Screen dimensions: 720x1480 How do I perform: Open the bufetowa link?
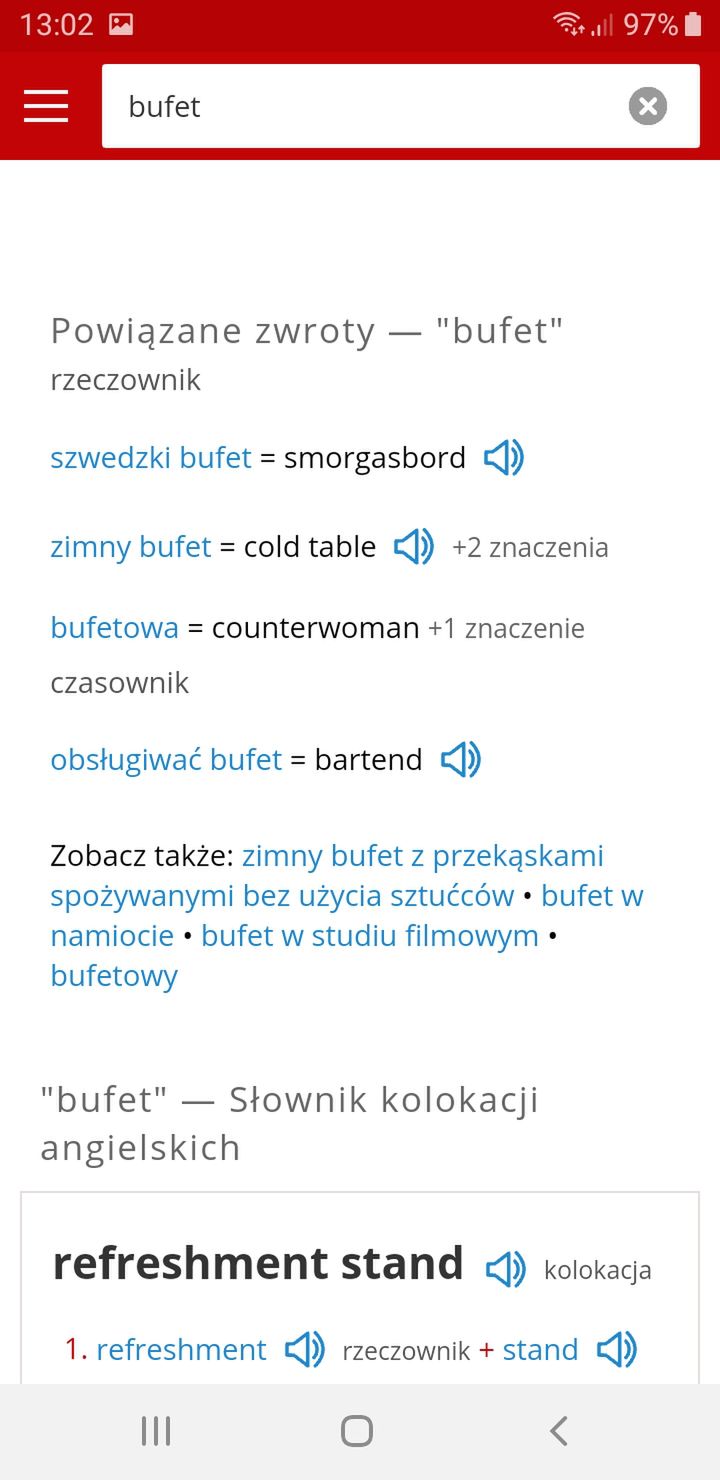(x=114, y=628)
